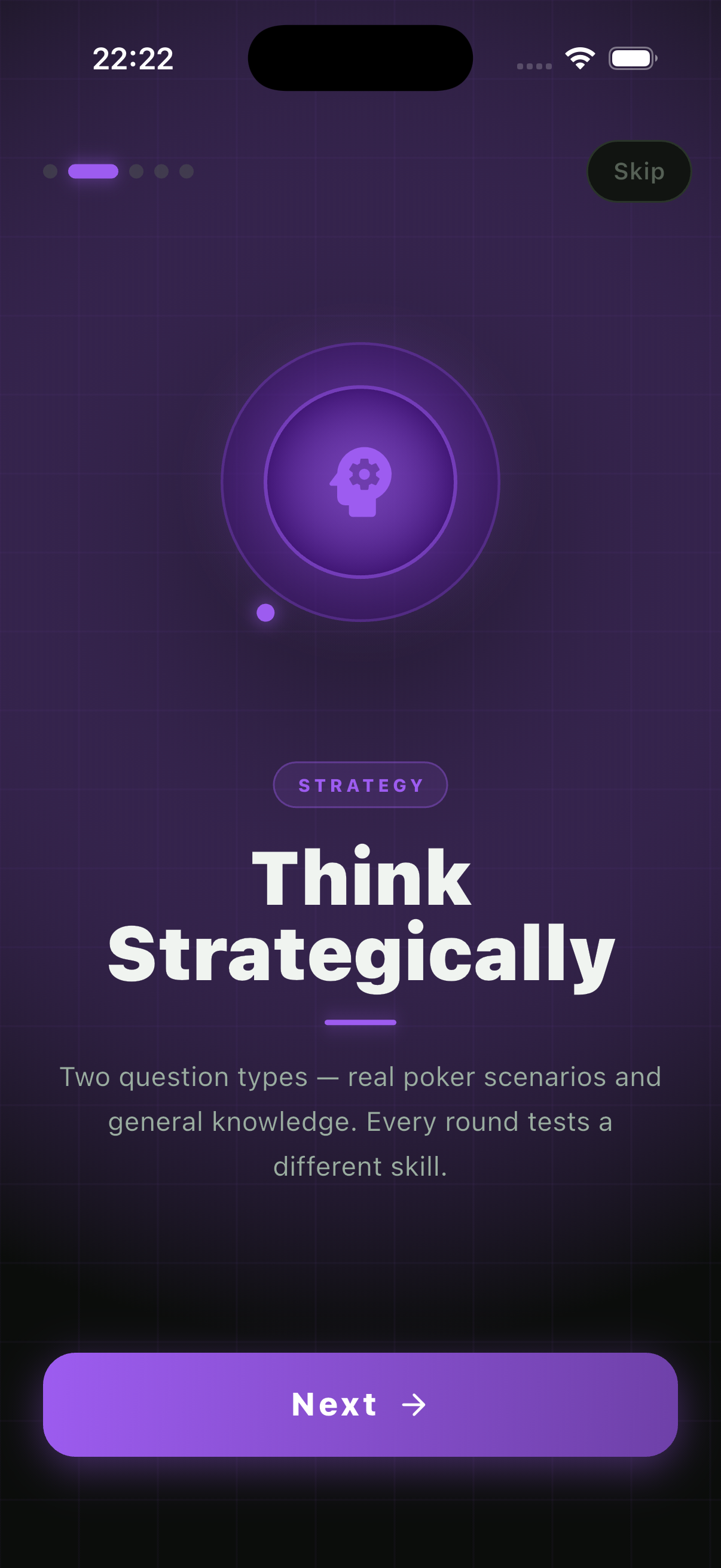Tap the time 22:22 in status bar
Image resolution: width=721 pixels, height=1568 pixels.
[x=134, y=57]
